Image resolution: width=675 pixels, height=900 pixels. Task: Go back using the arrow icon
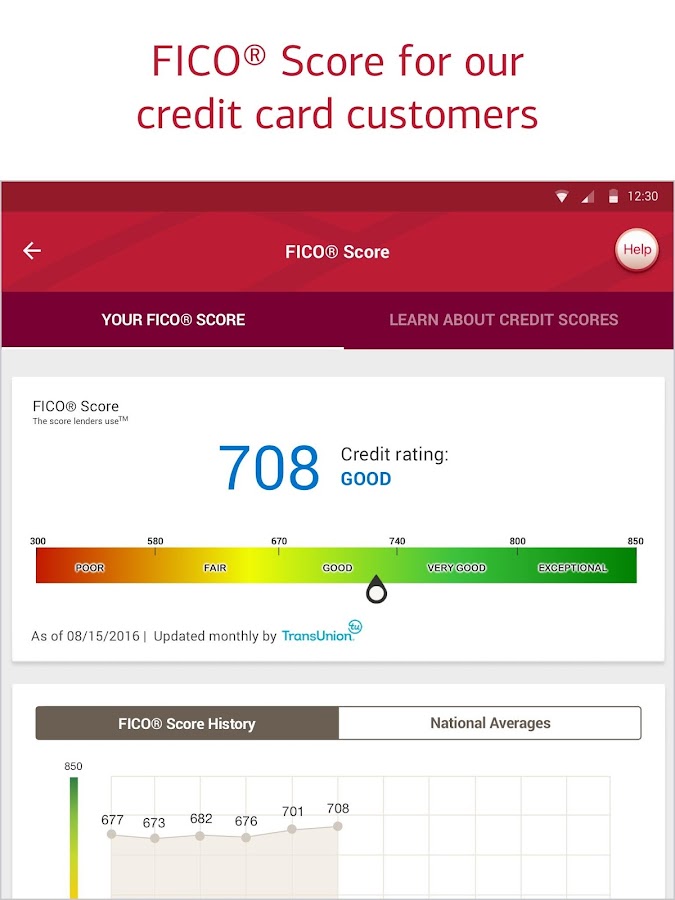(32, 251)
